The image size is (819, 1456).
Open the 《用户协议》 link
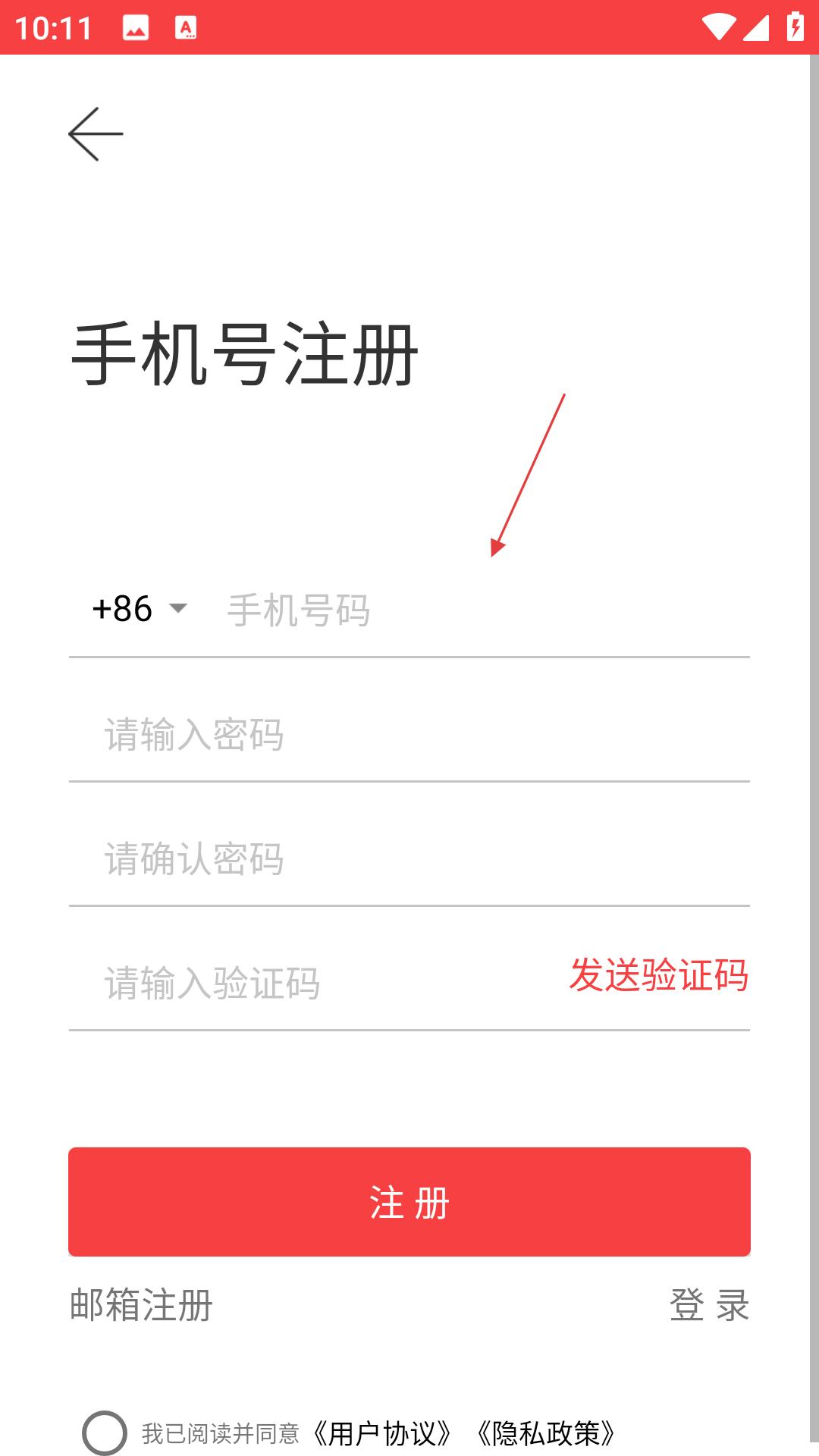383,1433
